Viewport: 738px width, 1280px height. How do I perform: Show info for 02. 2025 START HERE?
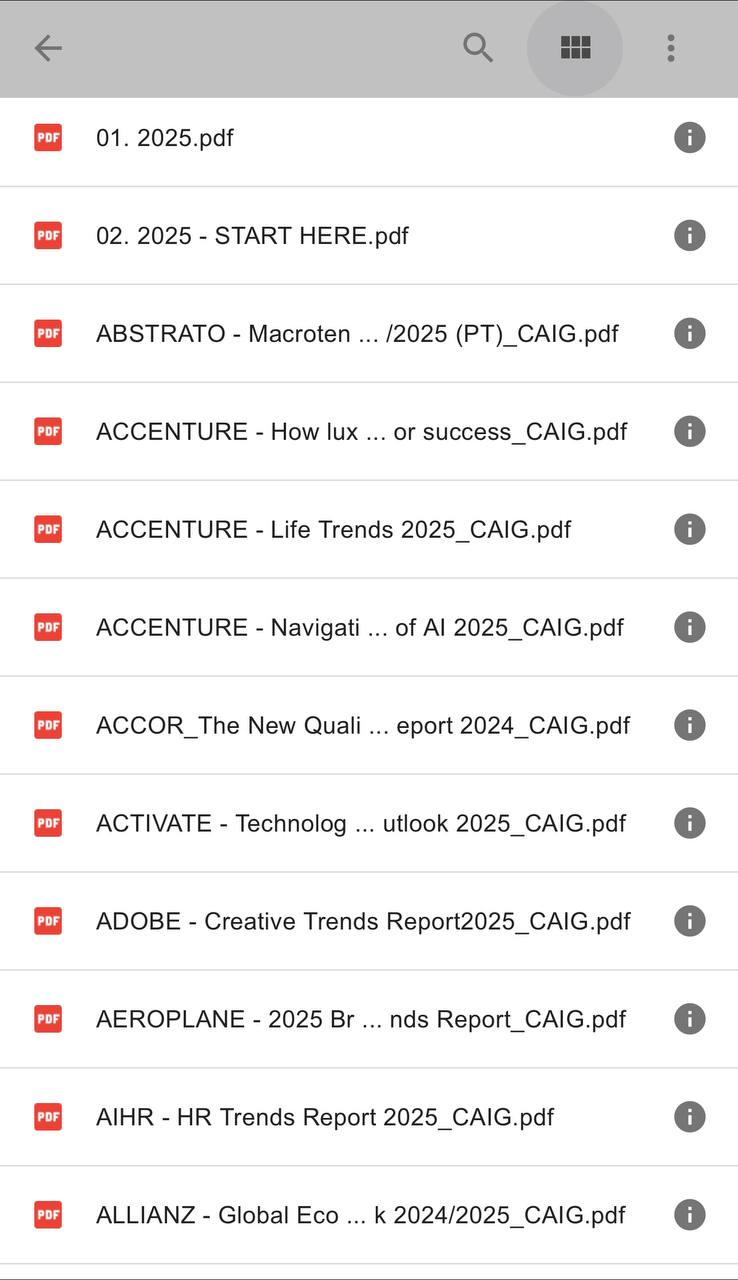pyautogui.click(x=689, y=236)
